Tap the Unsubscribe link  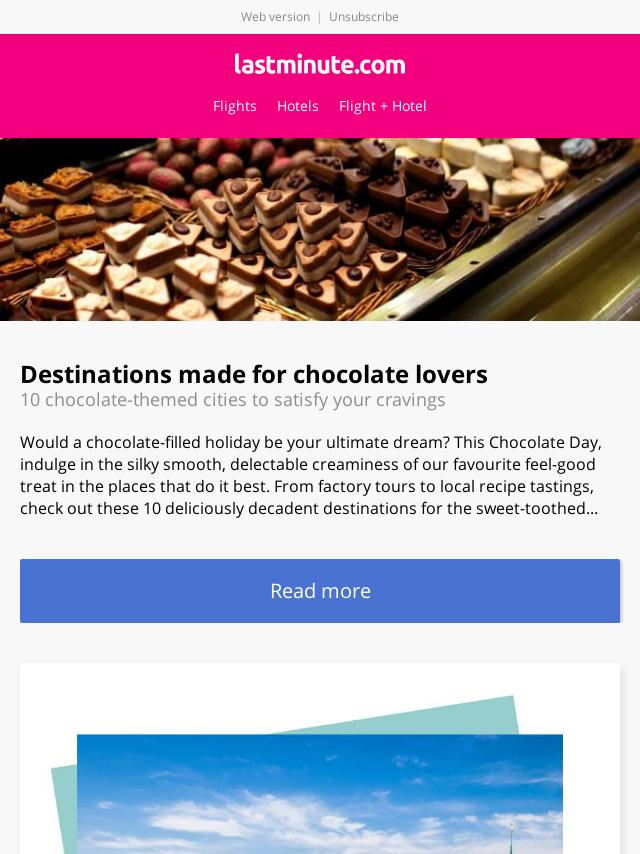tap(363, 17)
